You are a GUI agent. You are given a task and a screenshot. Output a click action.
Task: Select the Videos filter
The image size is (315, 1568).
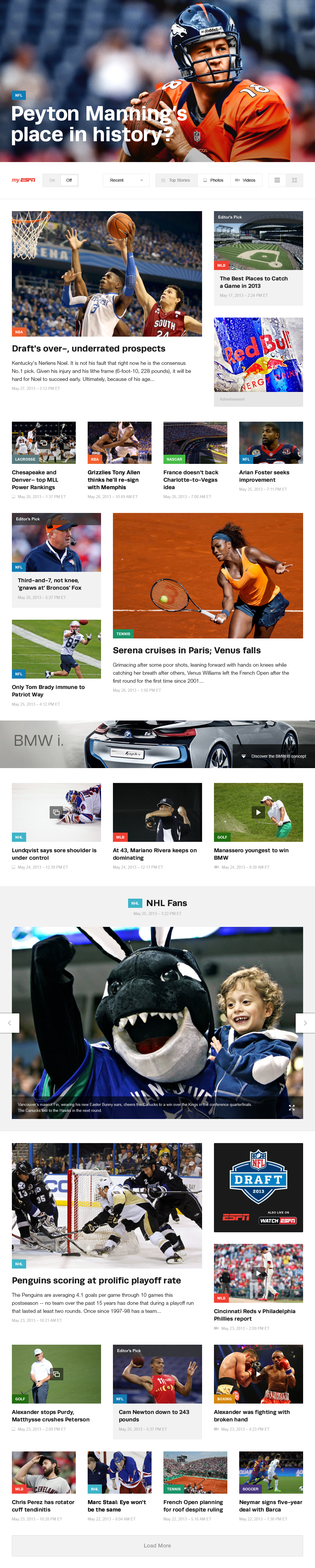(x=245, y=180)
